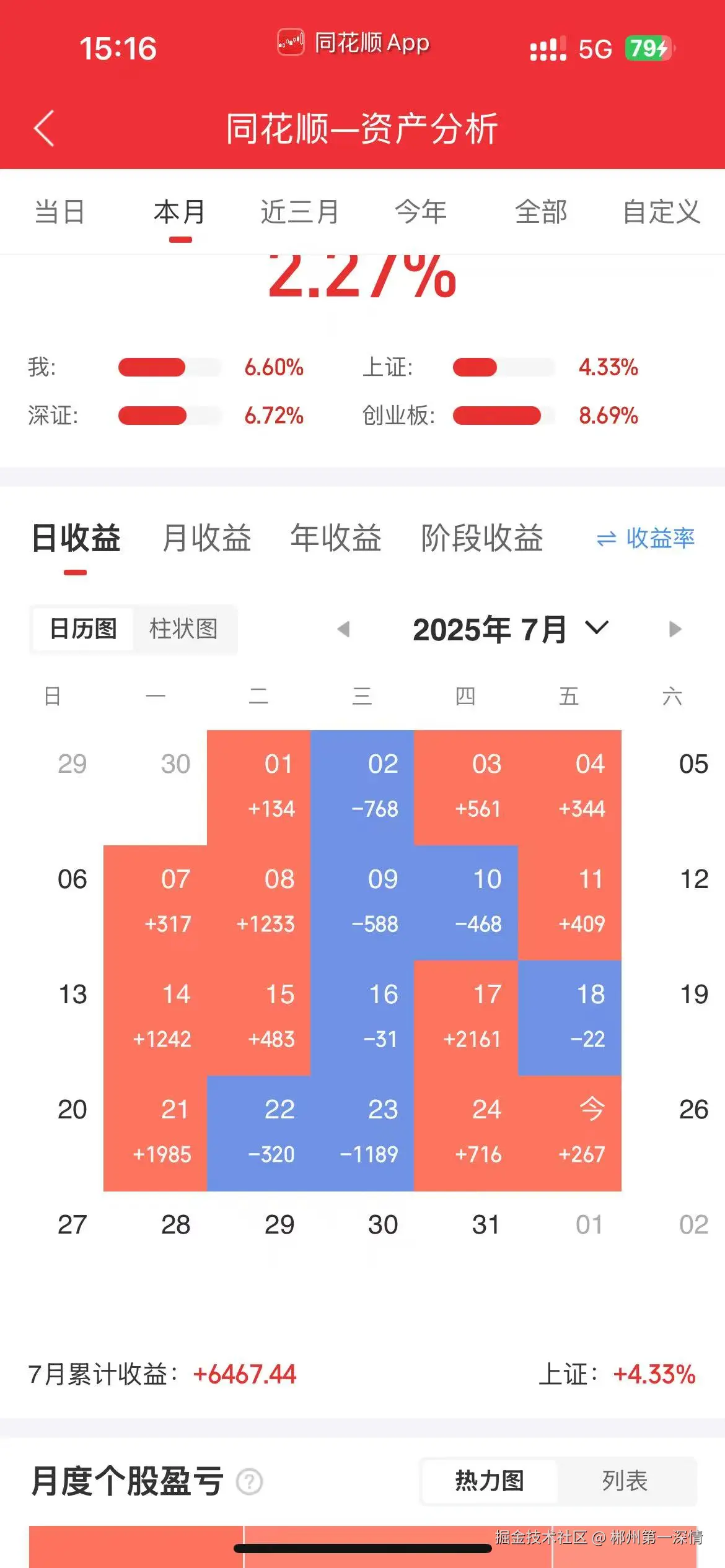Image resolution: width=725 pixels, height=1568 pixels.
Task: Switch the calendar to 柱状图 view
Action: point(183,629)
